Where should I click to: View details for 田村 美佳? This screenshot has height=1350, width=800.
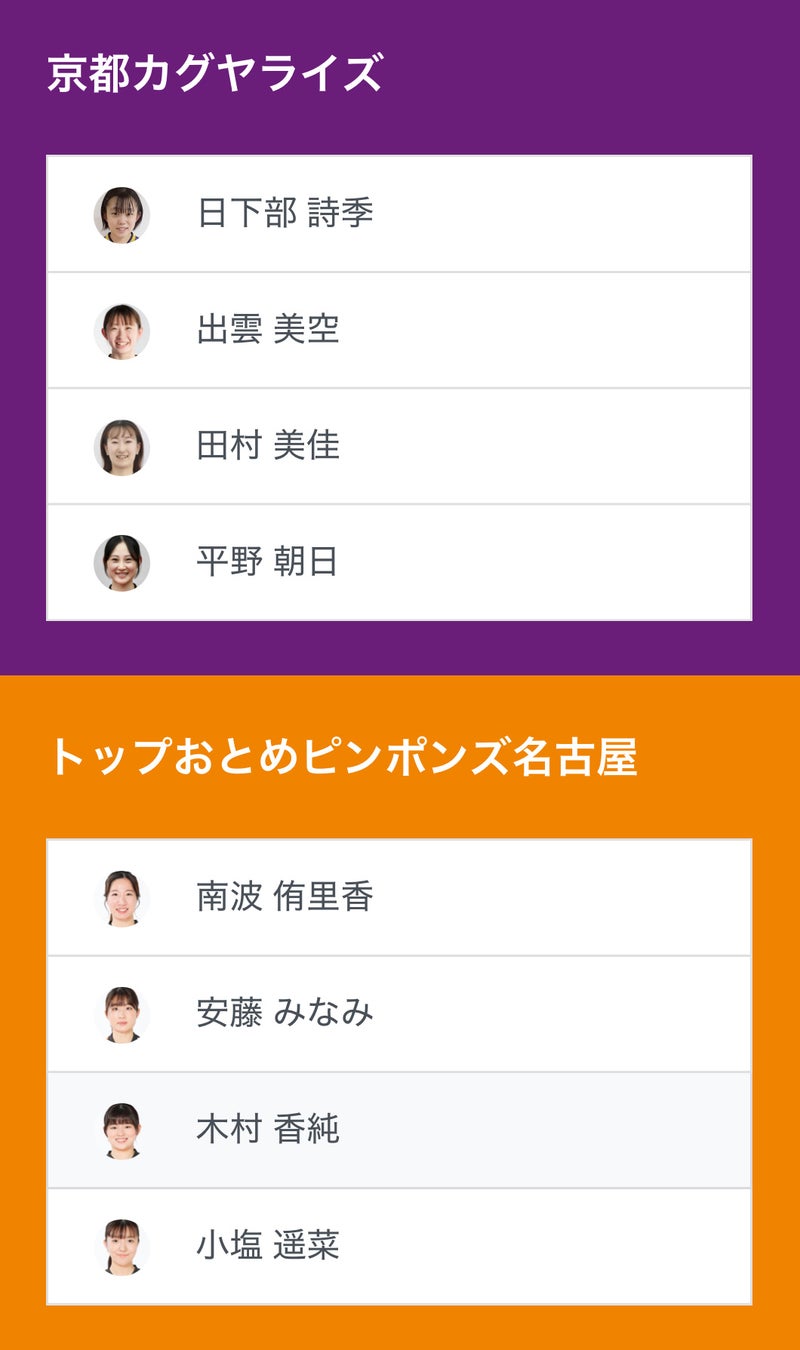[x=398, y=446]
